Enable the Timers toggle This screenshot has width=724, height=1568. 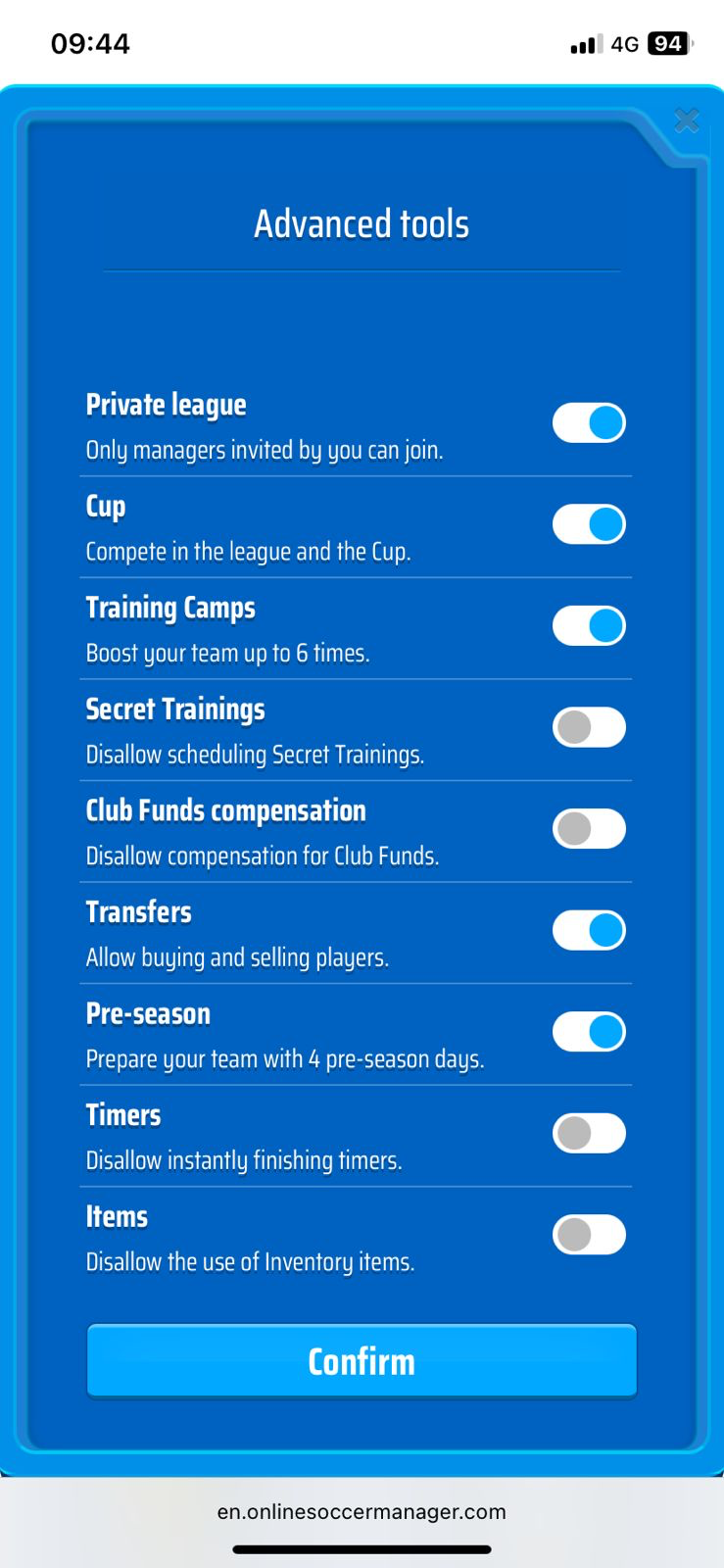(589, 1133)
